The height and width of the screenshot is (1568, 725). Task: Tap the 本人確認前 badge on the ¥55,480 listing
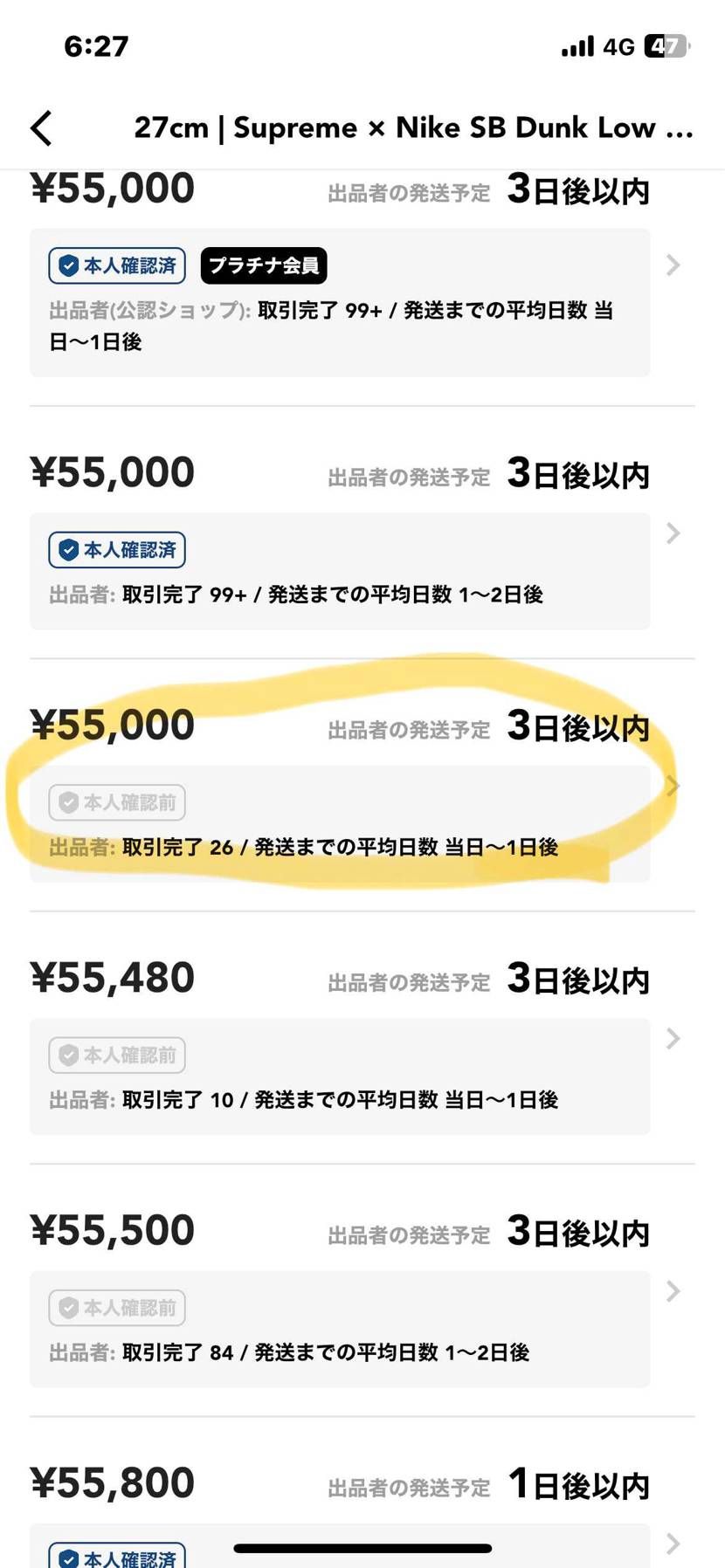[x=116, y=1055]
